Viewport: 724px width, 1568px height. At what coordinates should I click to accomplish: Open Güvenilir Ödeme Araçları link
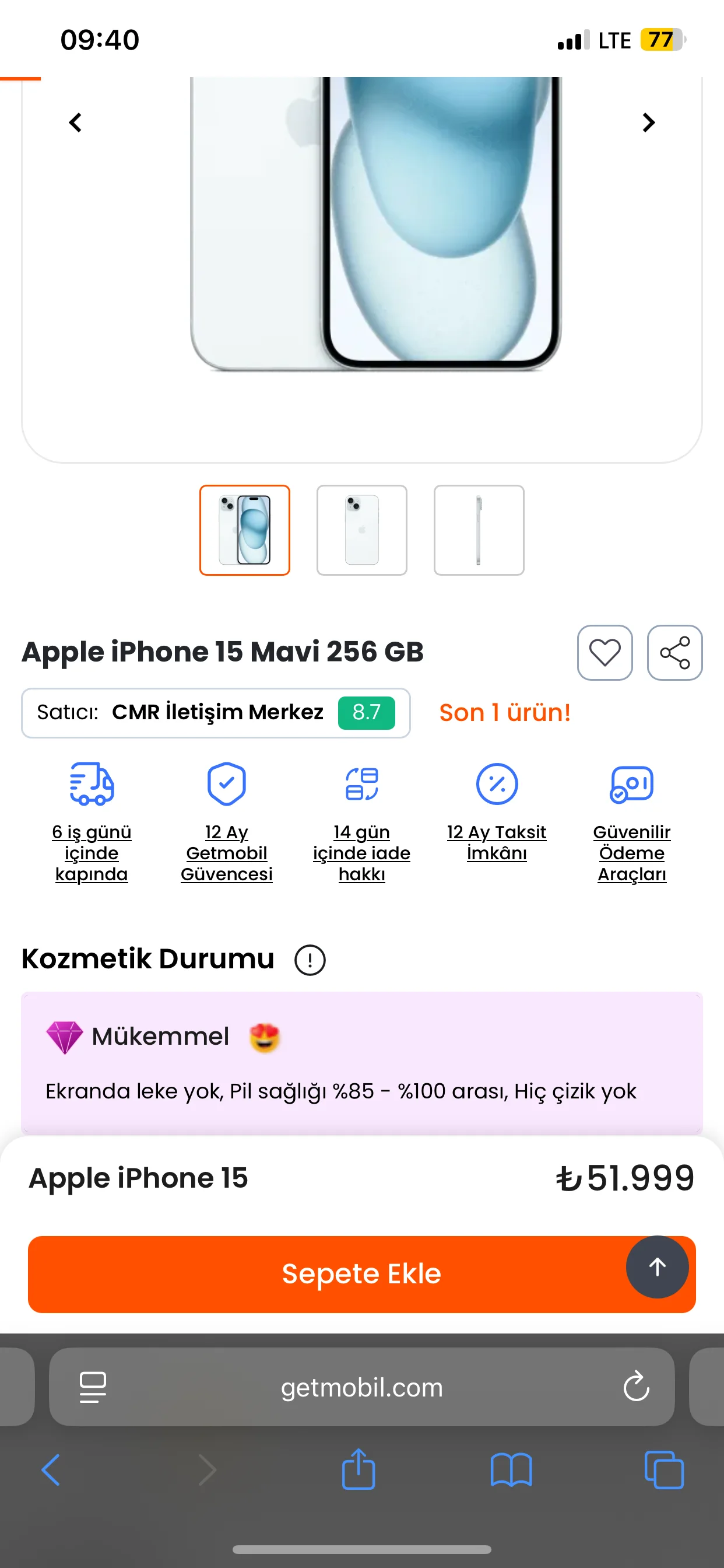tap(631, 852)
